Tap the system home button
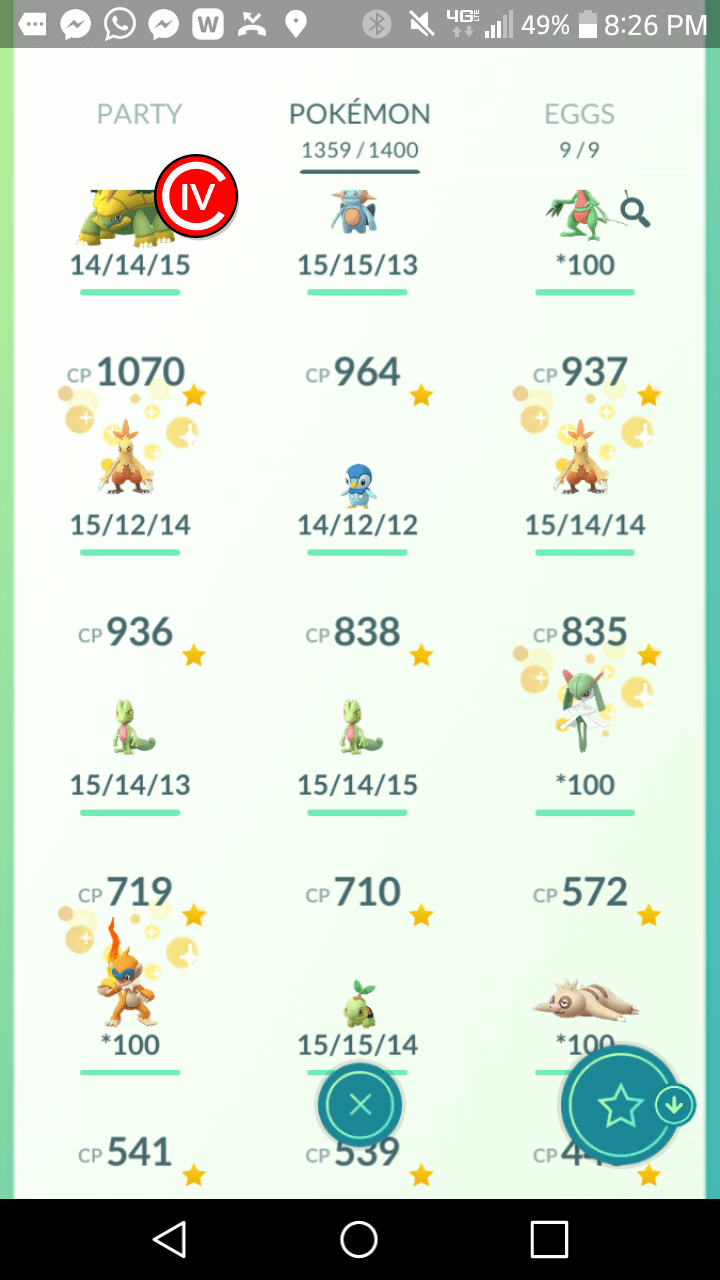 [359, 1239]
